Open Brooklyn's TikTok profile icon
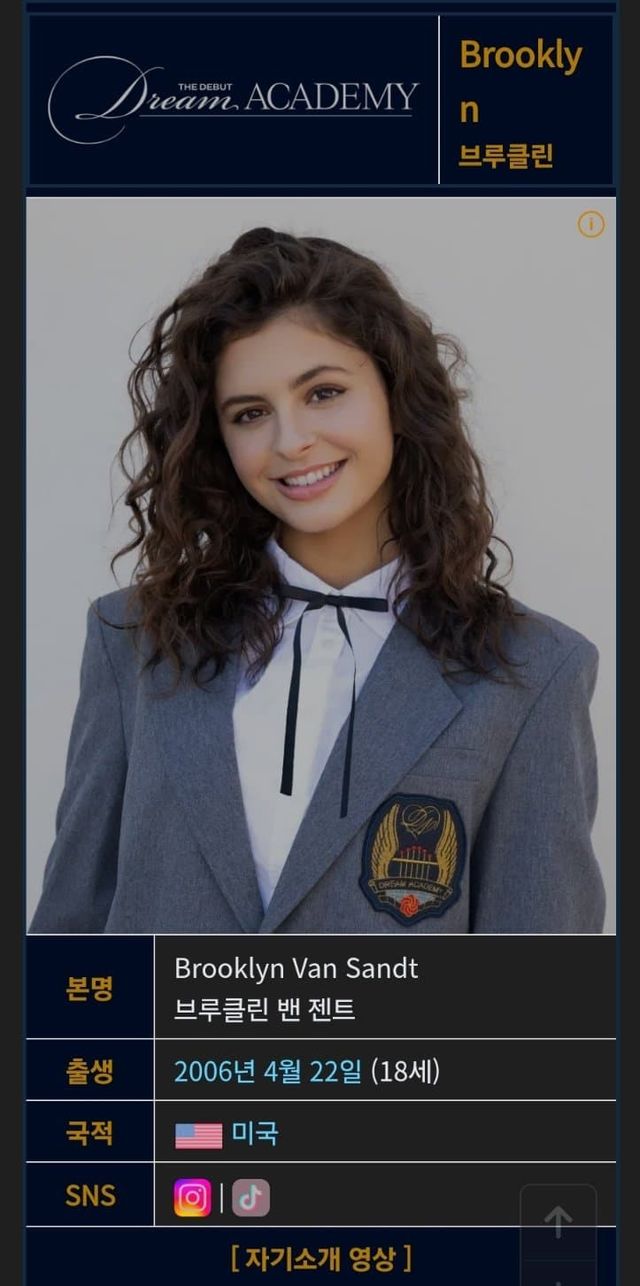 coord(251,1197)
